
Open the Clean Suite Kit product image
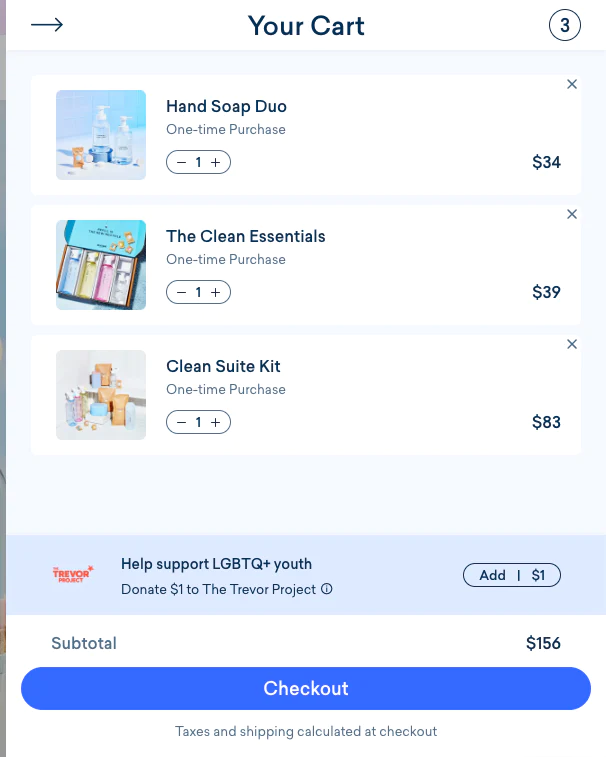(x=101, y=395)
